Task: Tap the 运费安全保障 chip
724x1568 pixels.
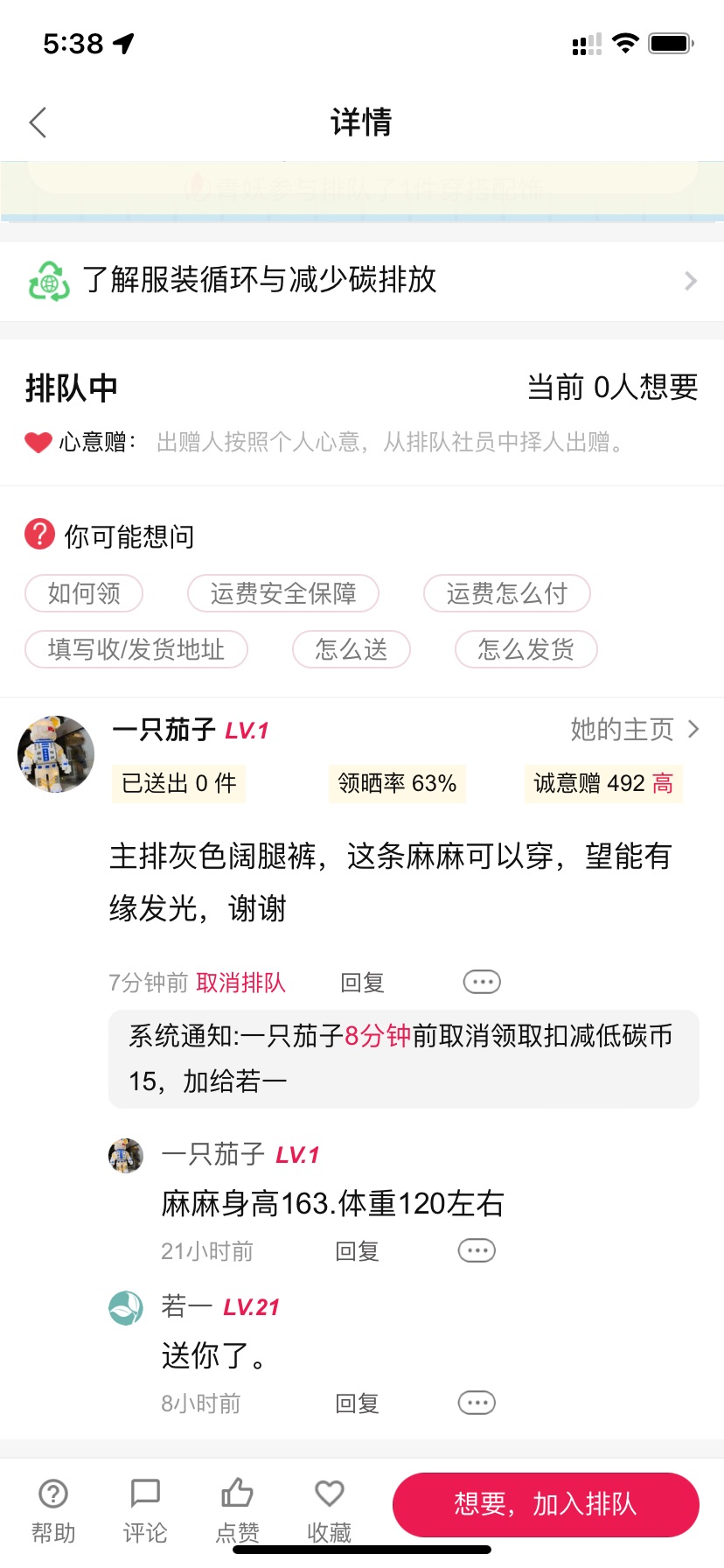Action: pos(283,593)
